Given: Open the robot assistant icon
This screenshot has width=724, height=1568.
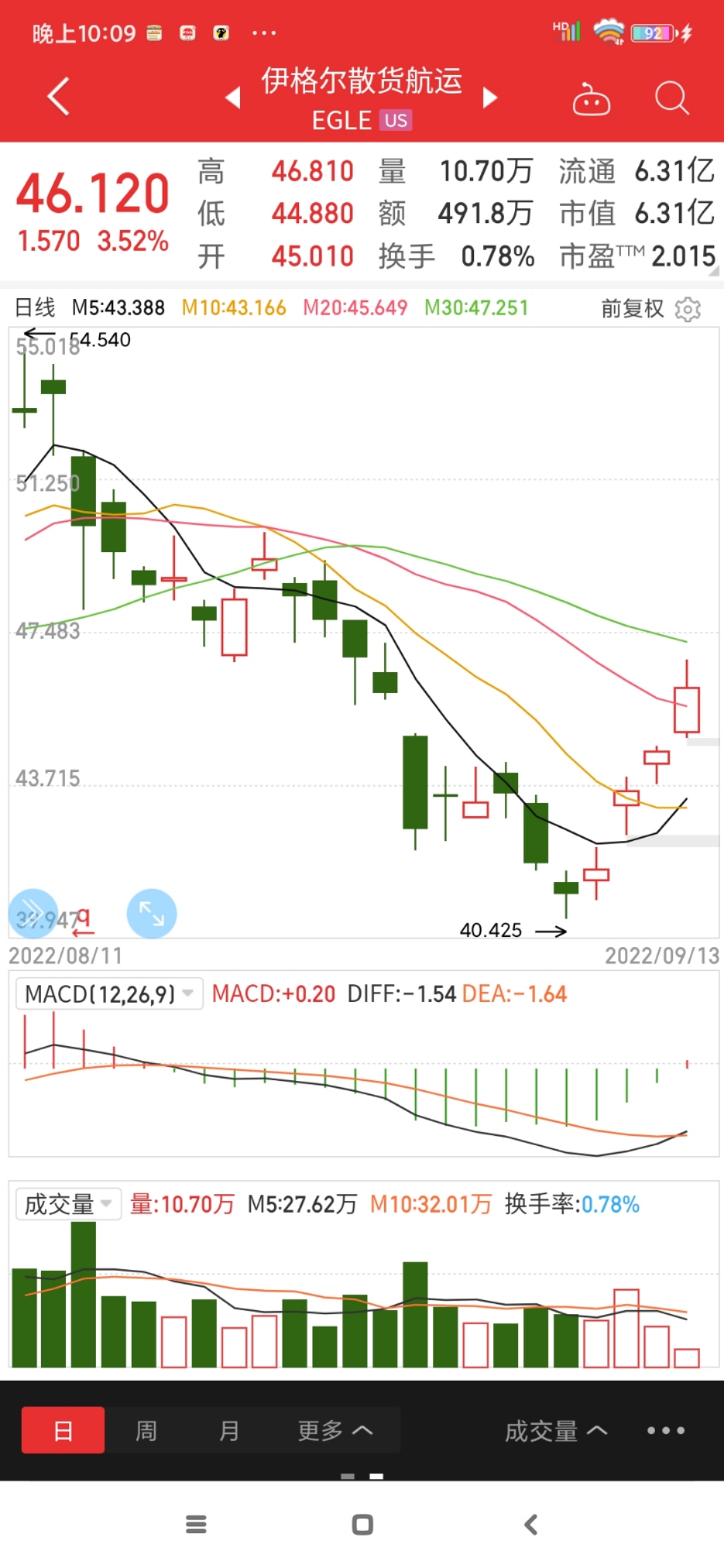Looking at the screenshot, I should click(x=591, y=99).
